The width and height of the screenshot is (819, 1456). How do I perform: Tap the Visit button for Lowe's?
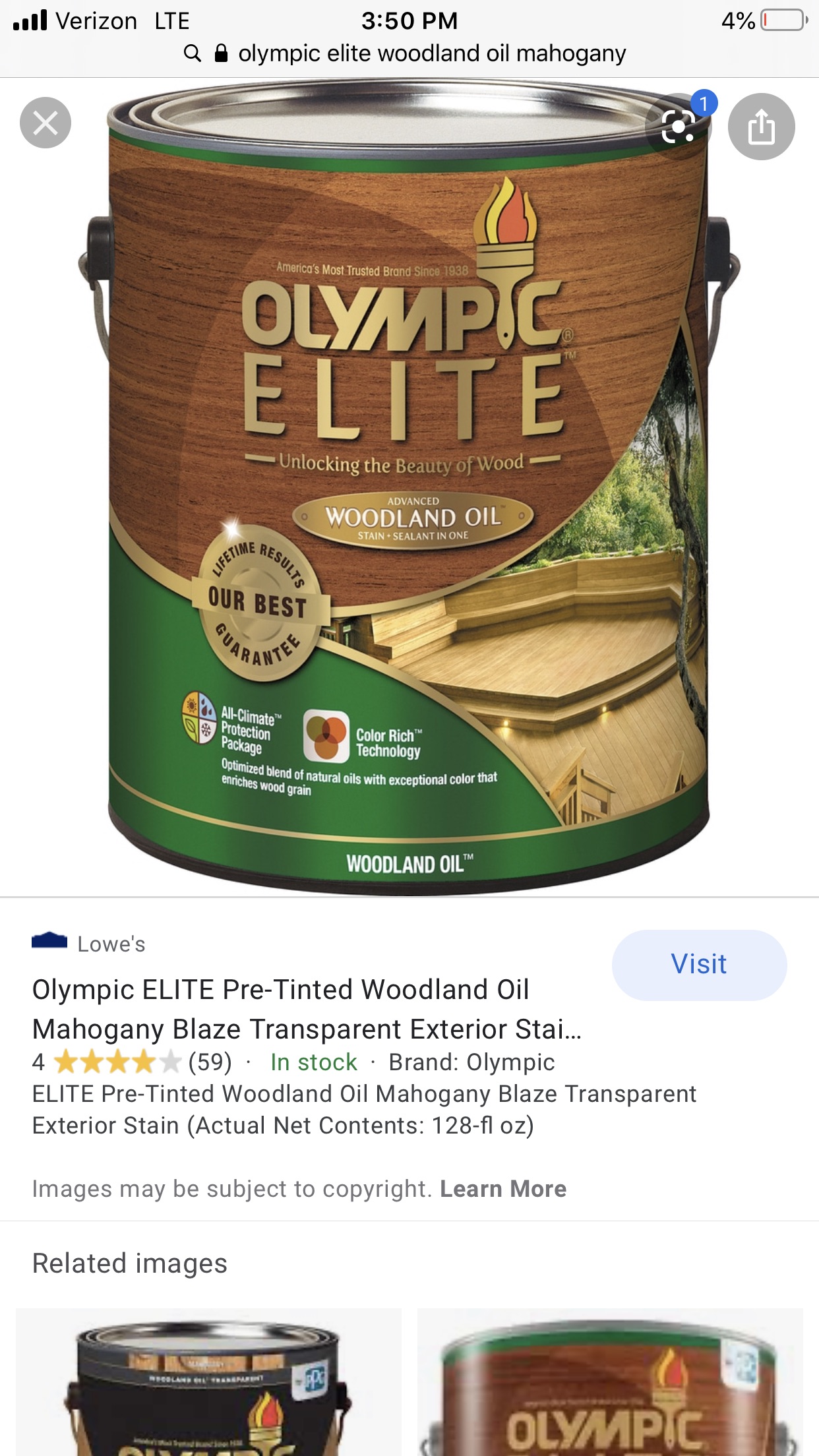click(x=699, y=965)
